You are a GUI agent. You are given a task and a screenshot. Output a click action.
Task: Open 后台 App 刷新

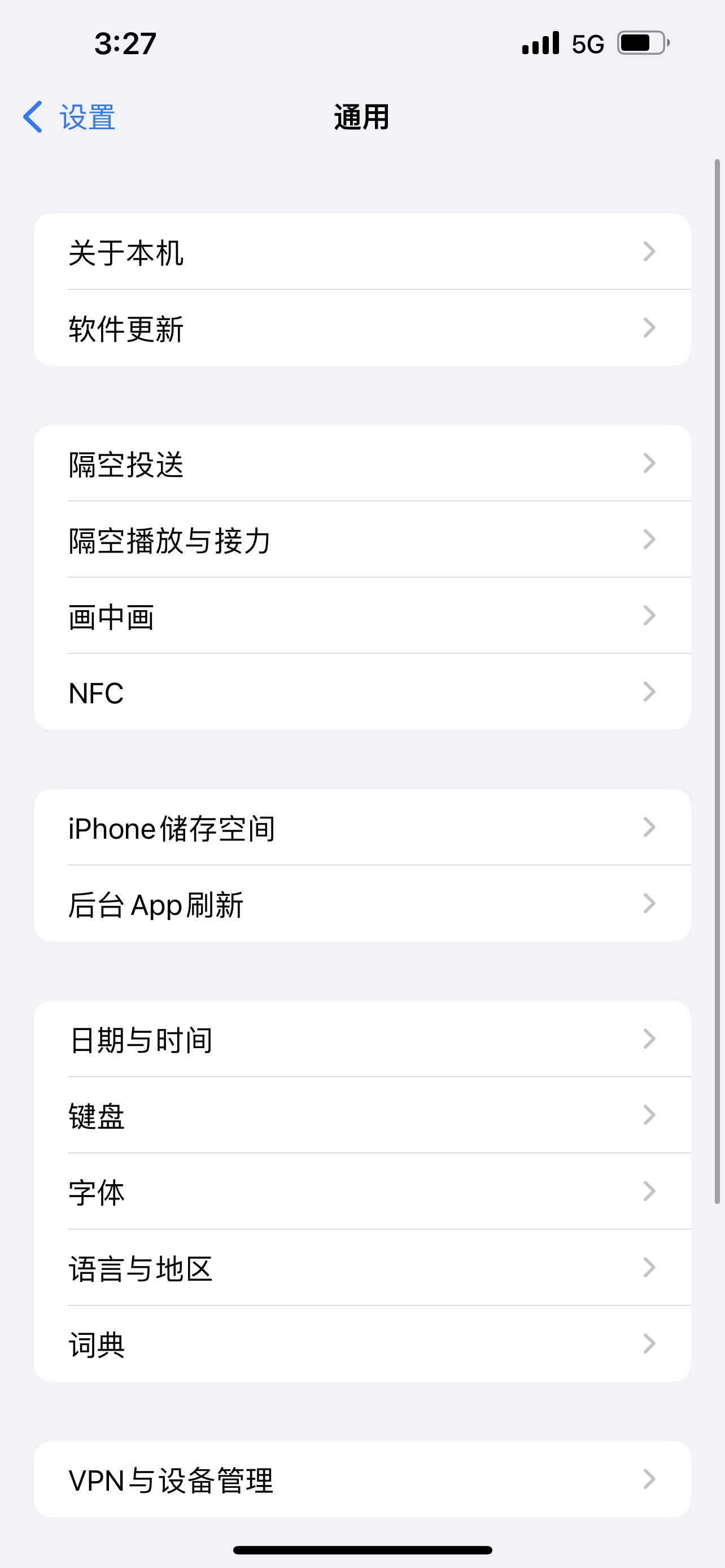(361, 904)
